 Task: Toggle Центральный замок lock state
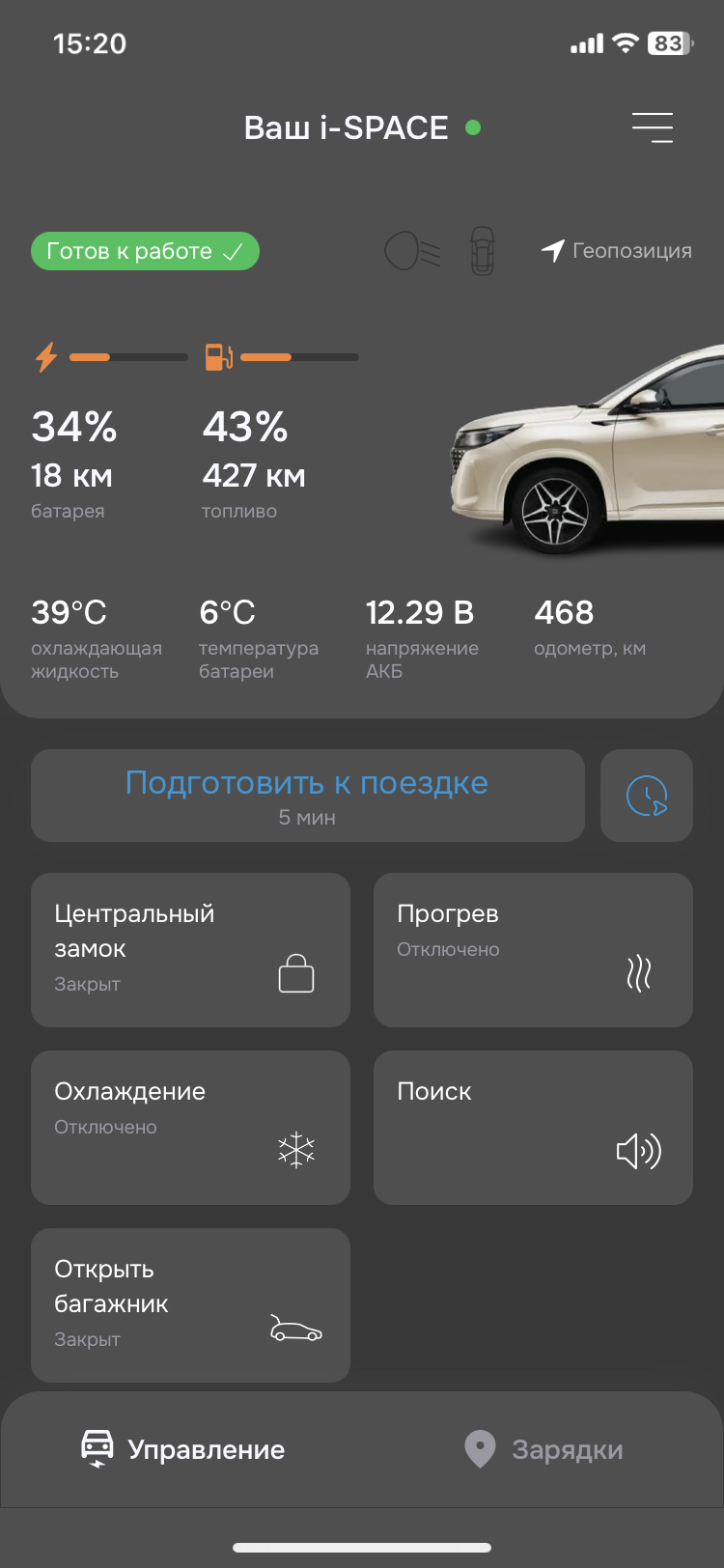pos(190,949)
